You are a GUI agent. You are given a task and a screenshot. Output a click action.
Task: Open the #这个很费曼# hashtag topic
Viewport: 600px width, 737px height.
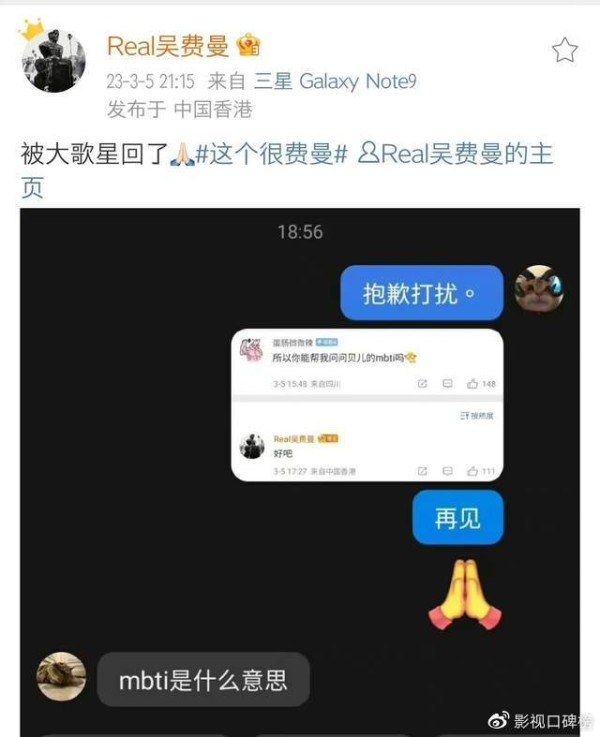271,155
